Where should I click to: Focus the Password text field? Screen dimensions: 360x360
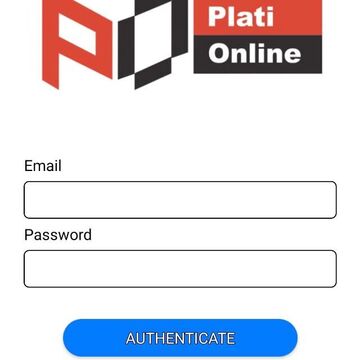[x=180, y=269]
